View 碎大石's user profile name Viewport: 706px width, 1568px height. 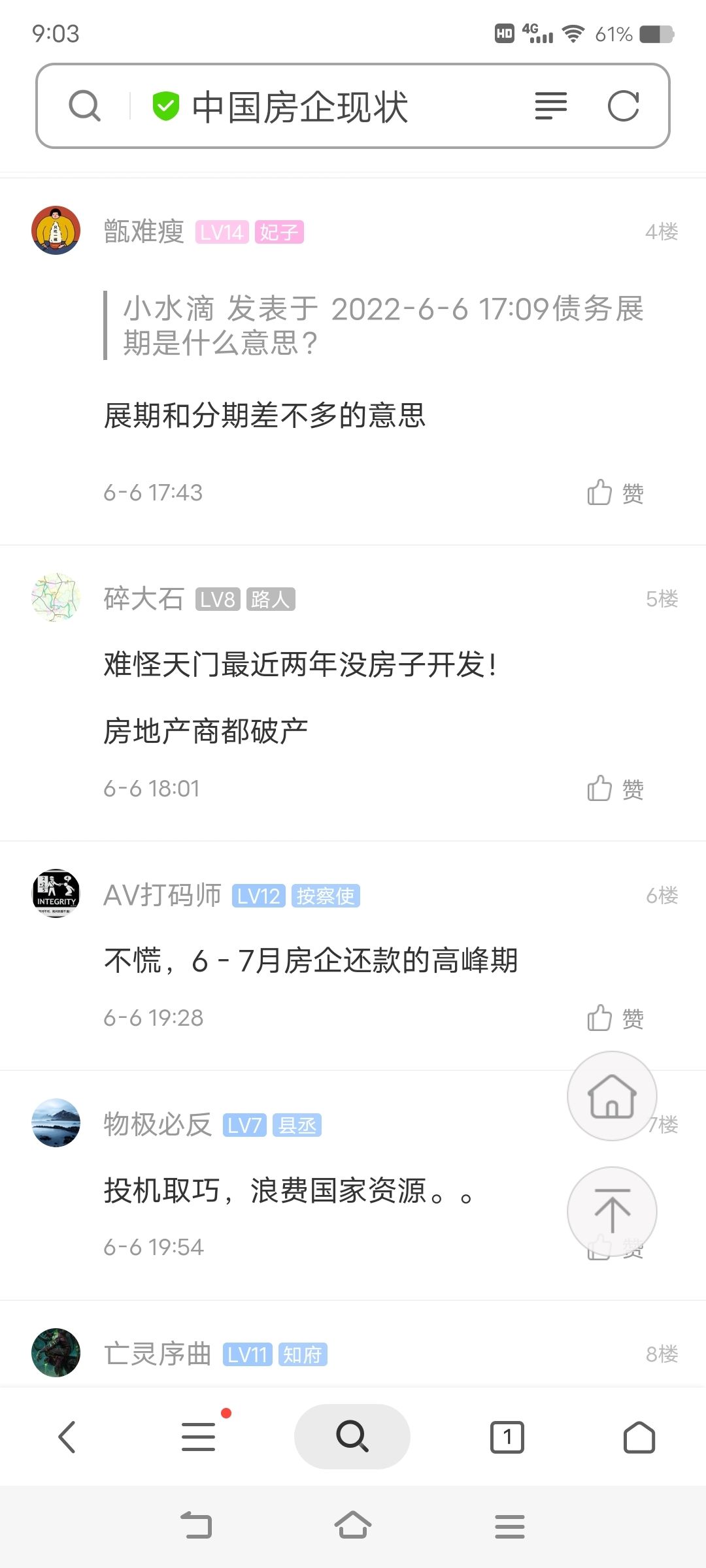[144, 598]
